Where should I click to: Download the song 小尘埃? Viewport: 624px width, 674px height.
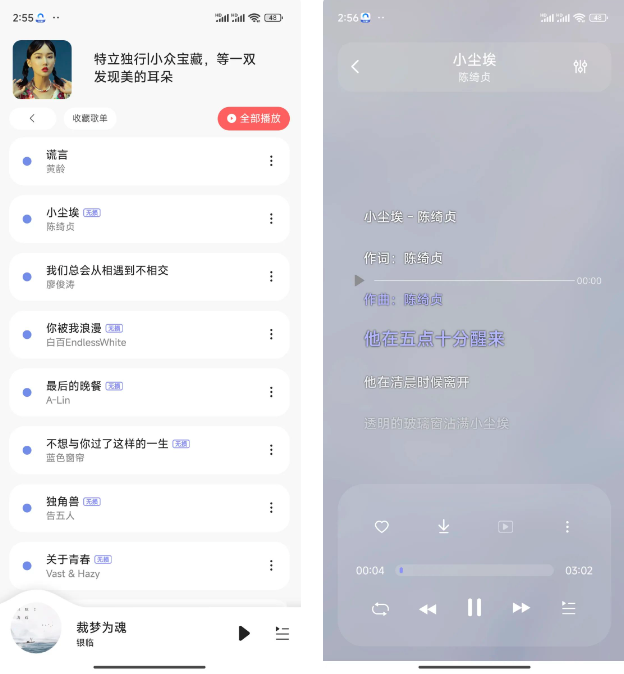click(x=443, y=527)
